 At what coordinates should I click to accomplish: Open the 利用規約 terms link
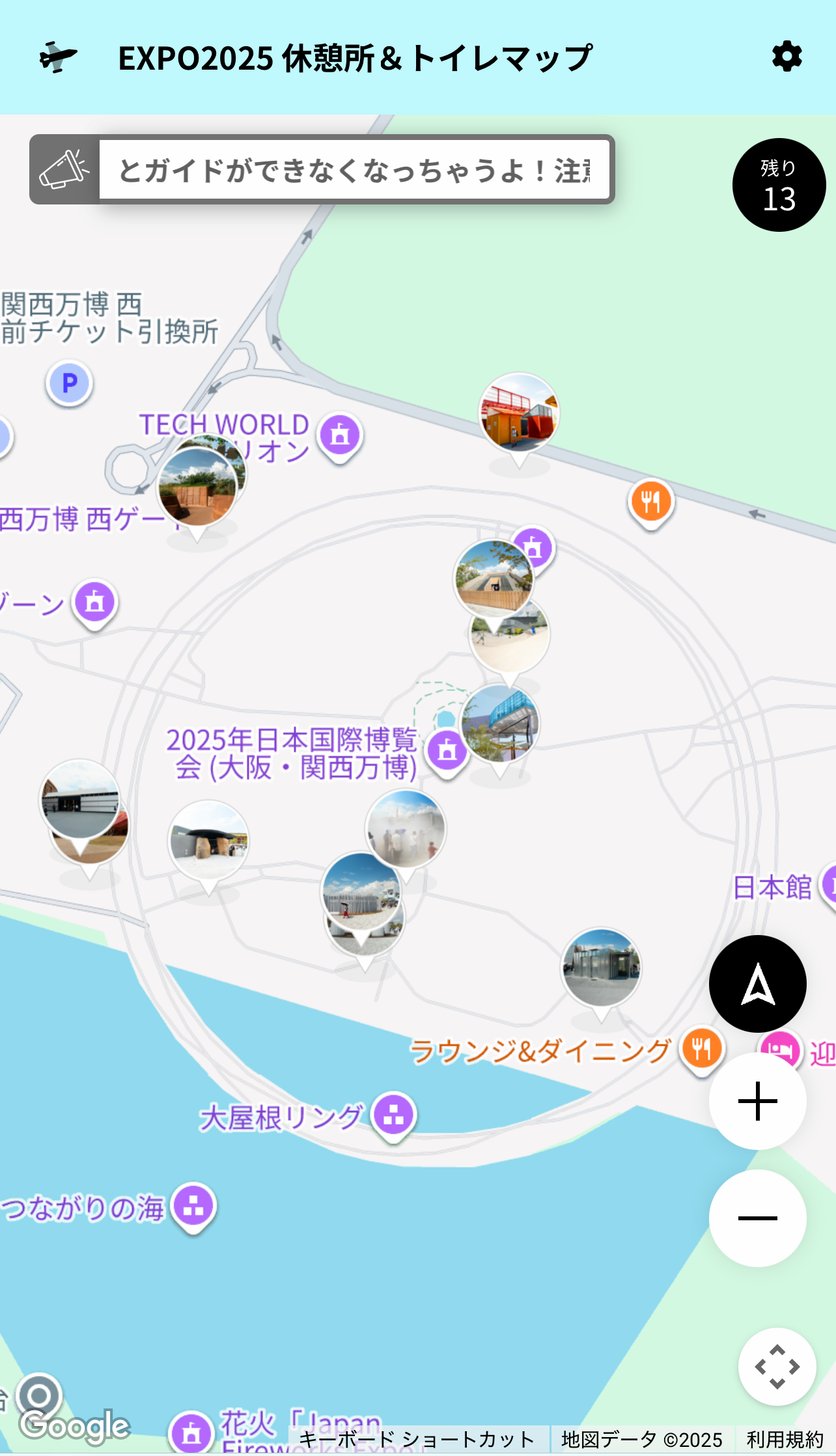[x=785, y=1440]
